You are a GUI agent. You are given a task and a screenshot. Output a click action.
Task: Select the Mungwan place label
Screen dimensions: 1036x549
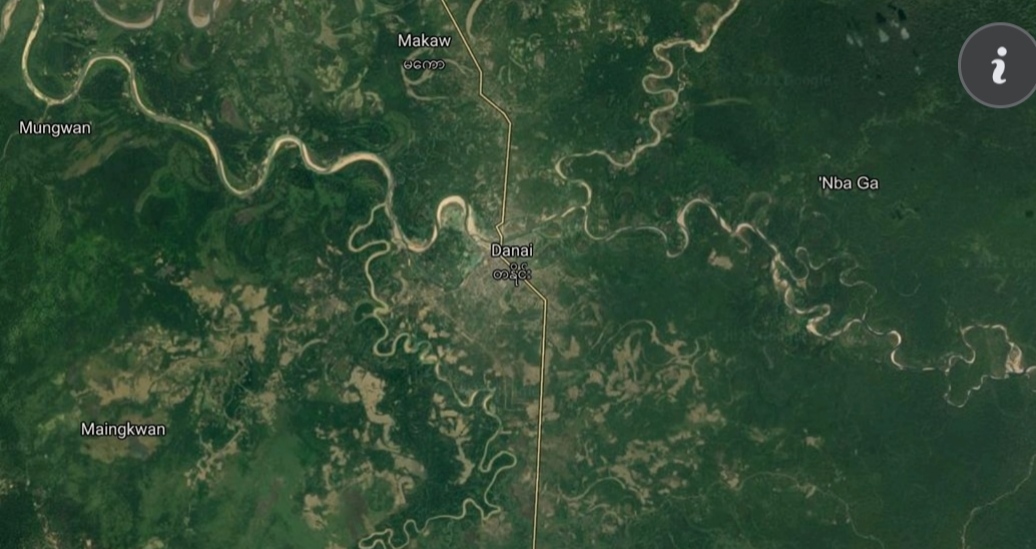[55, 128]
